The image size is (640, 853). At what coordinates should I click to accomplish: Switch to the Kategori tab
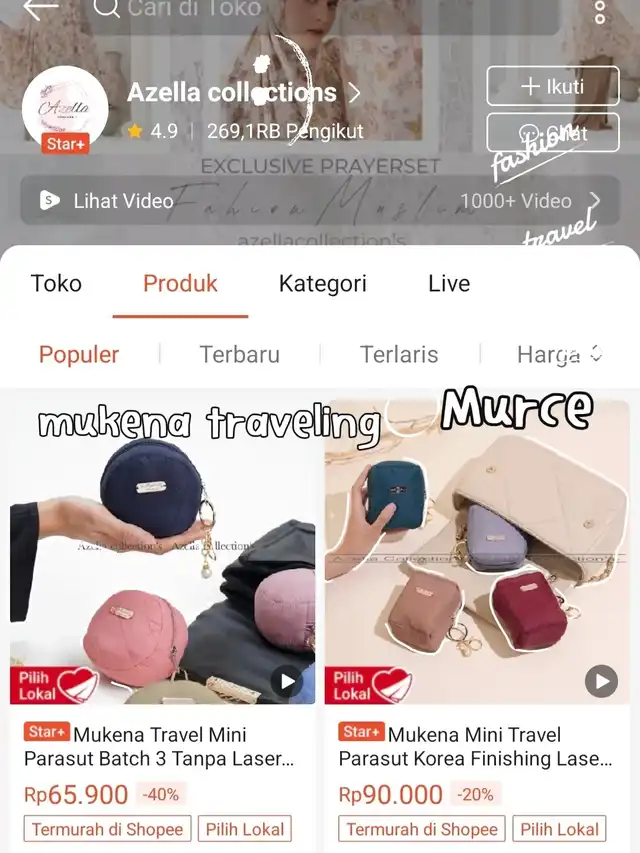(322, 283)
